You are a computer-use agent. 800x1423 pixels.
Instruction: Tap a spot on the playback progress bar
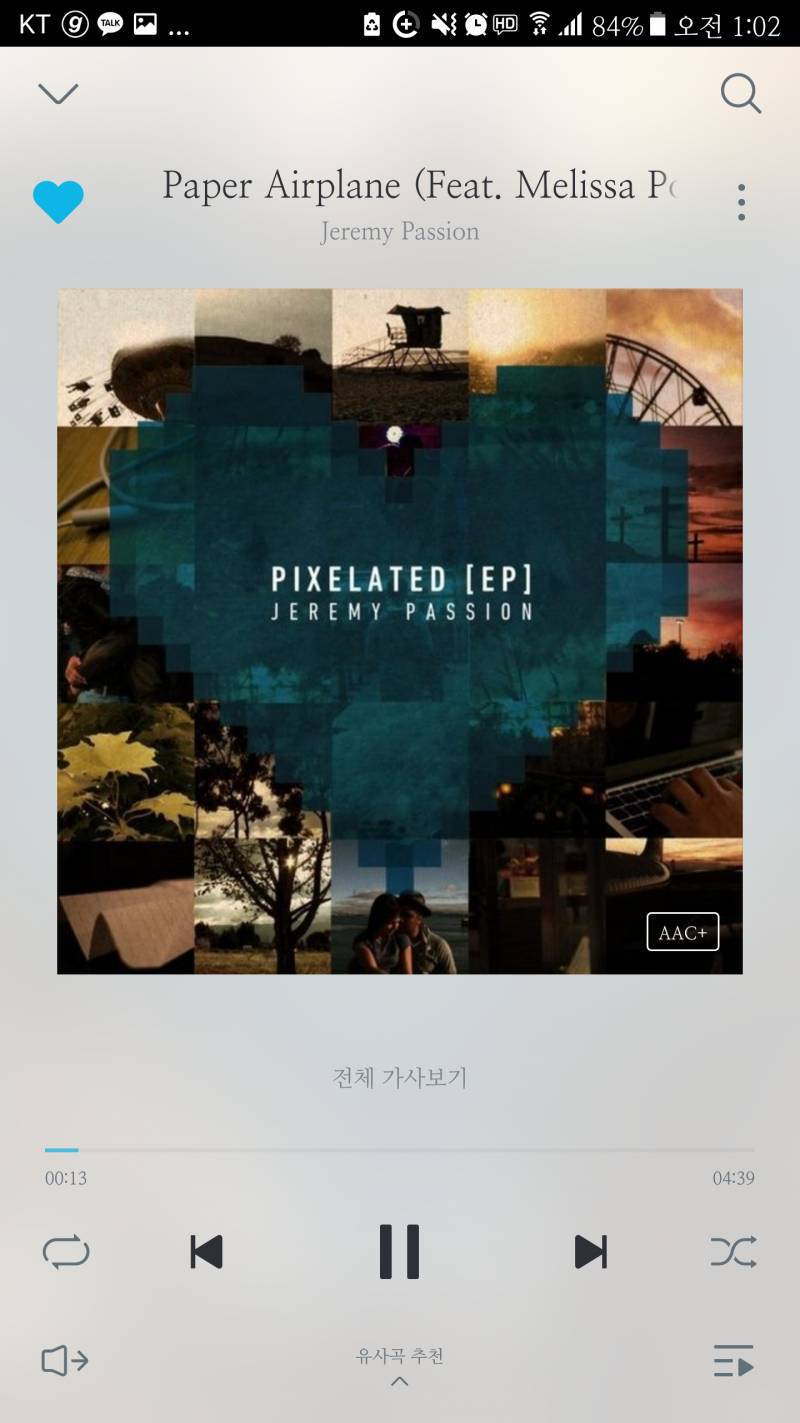tap(400, 1150)
